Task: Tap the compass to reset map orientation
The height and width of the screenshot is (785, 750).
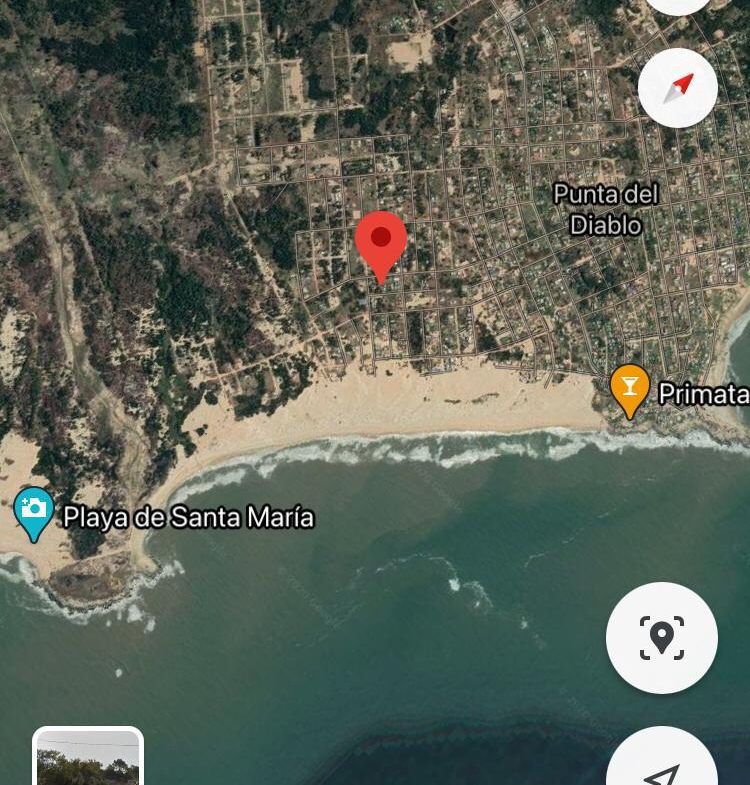Action: click(x=677, y=88)
